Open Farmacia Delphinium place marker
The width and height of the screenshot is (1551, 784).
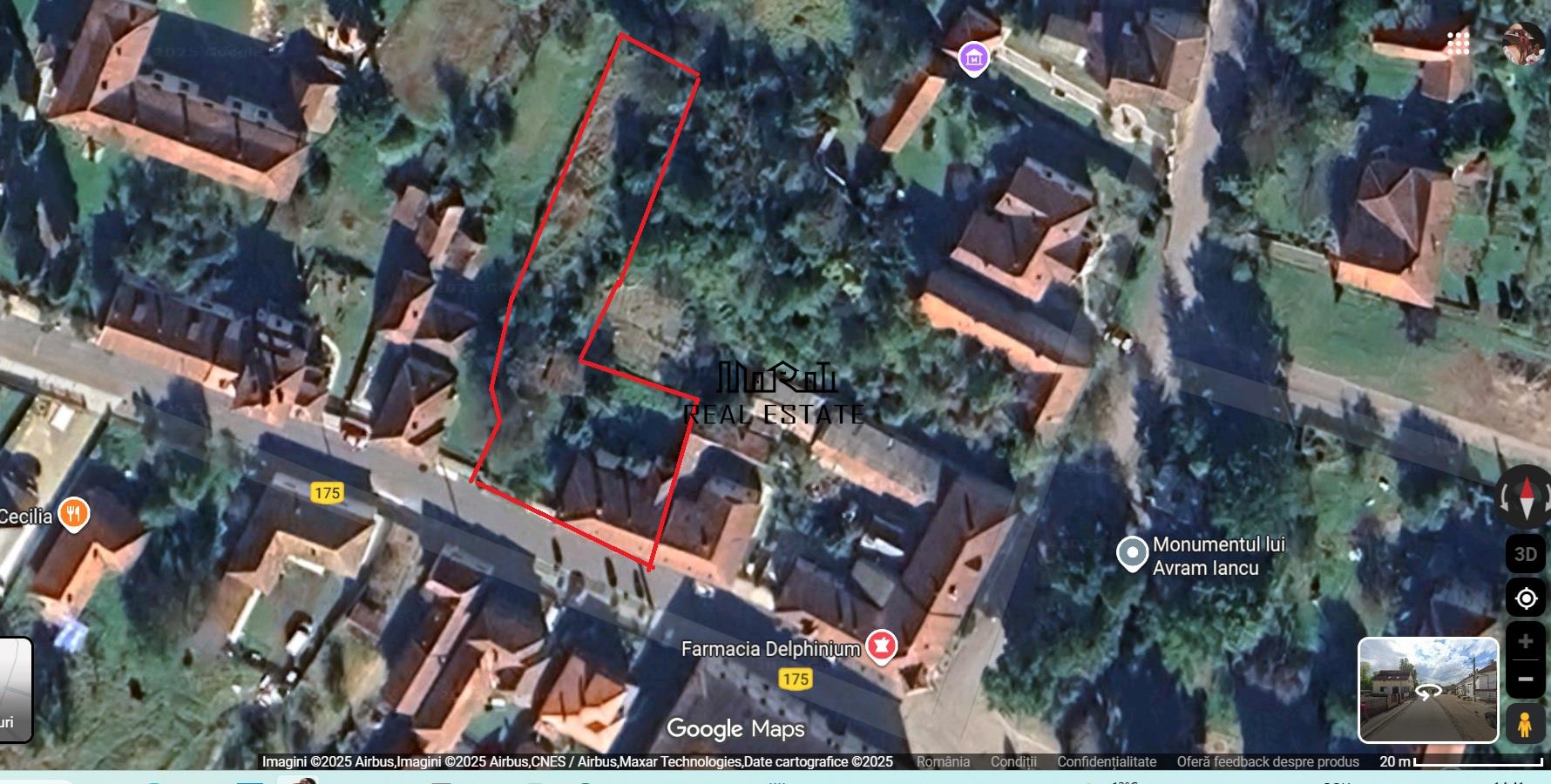pyautogui.click(x=881, y=647)
